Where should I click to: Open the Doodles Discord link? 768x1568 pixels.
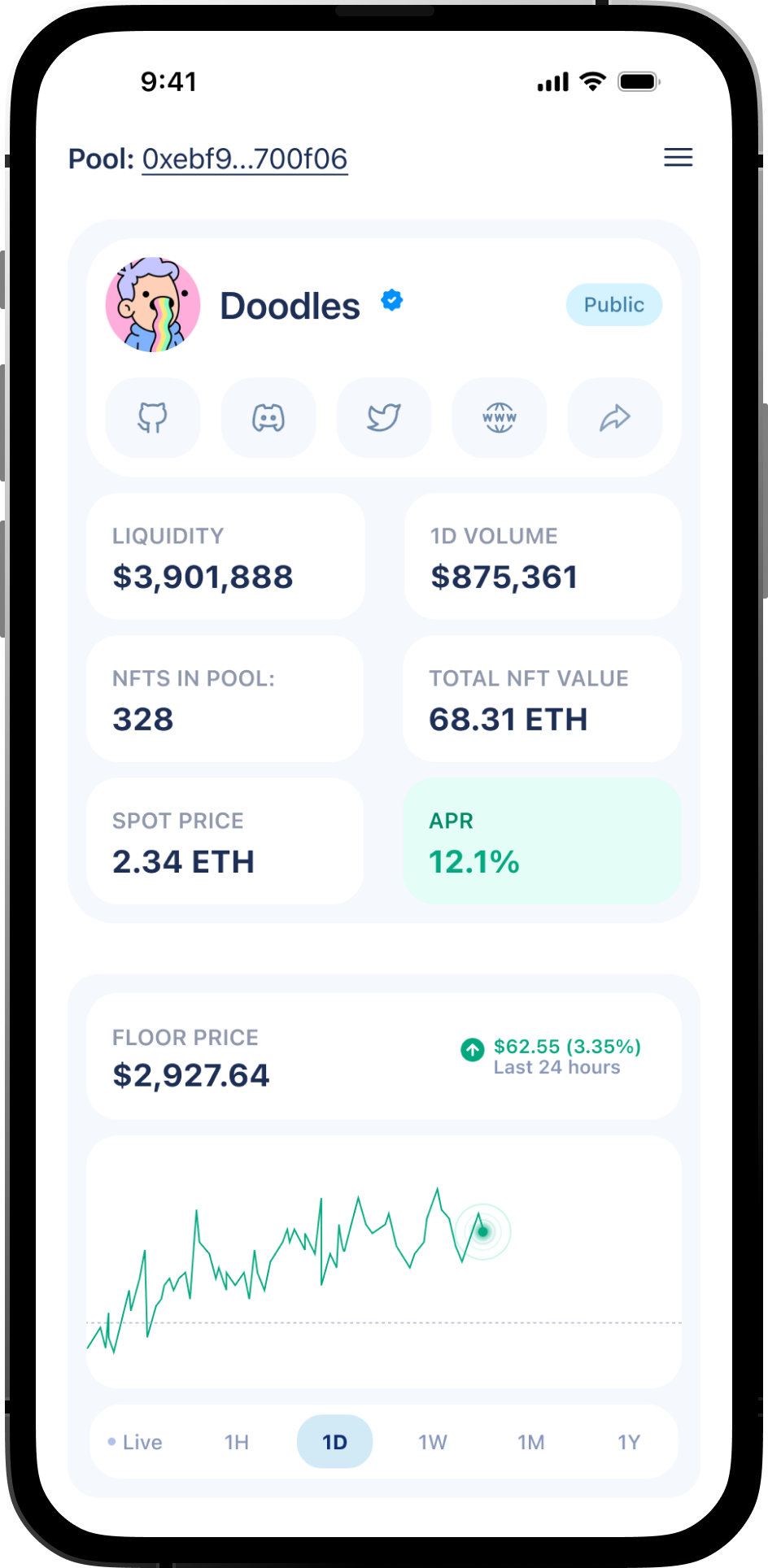(268, 418)
